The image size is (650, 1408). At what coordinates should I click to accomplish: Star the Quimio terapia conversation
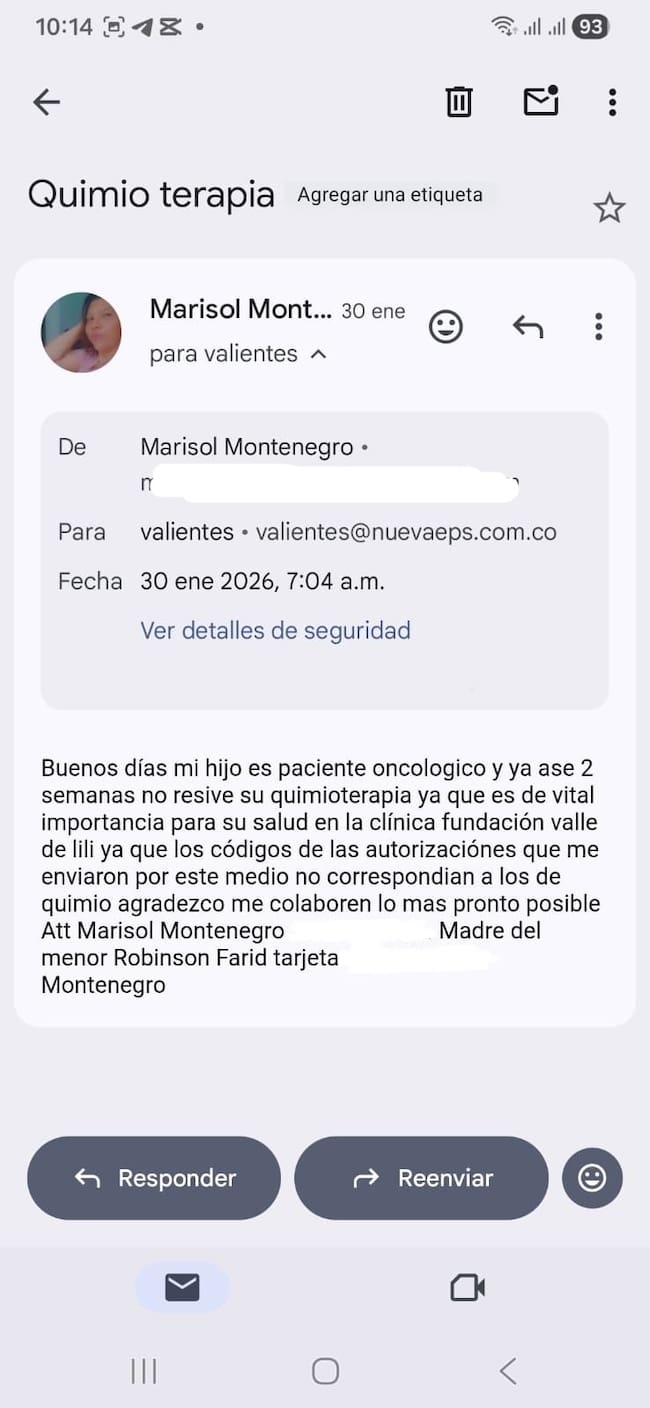pos(609,208)
